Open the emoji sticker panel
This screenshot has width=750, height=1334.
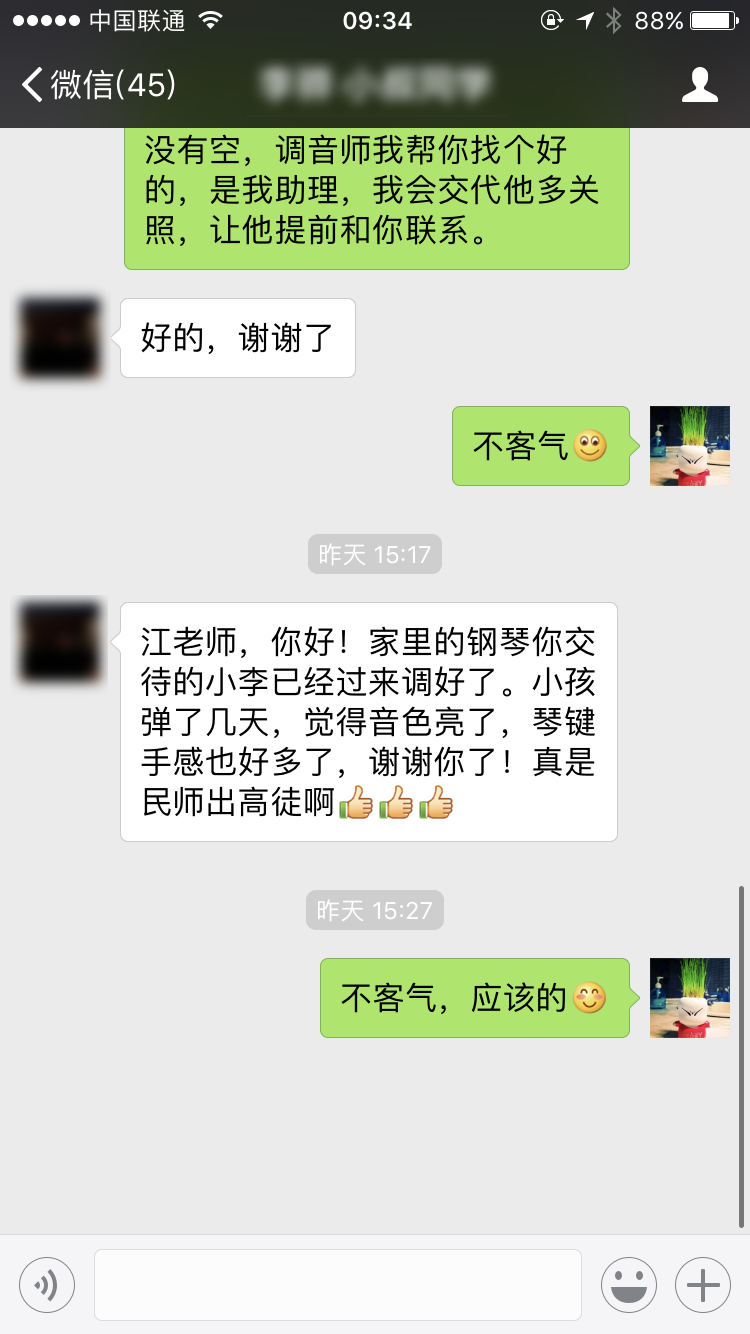pyautogui.click(x=628, y=1284)
